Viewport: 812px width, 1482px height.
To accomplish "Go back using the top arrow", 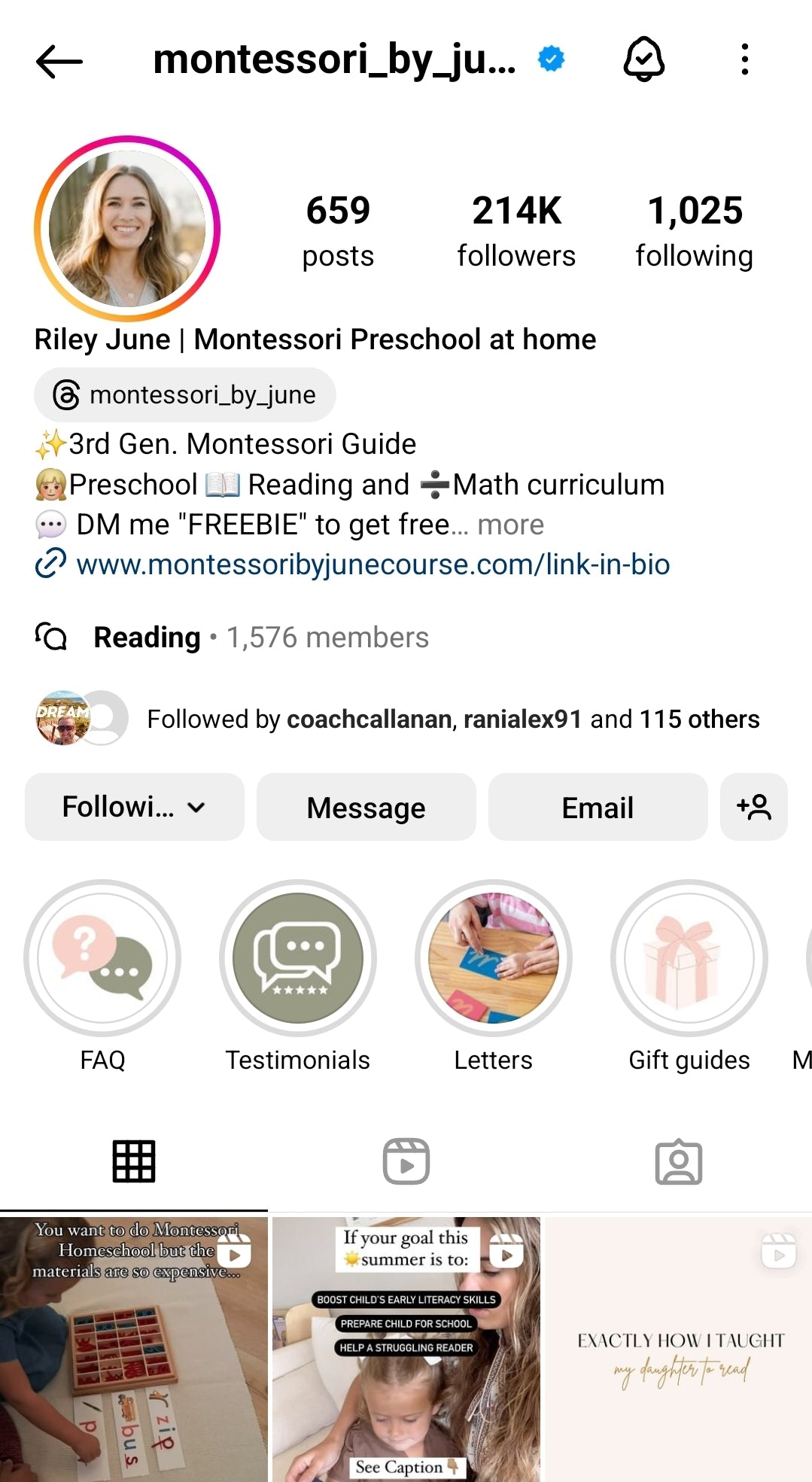I will click(x=59, y=61).
